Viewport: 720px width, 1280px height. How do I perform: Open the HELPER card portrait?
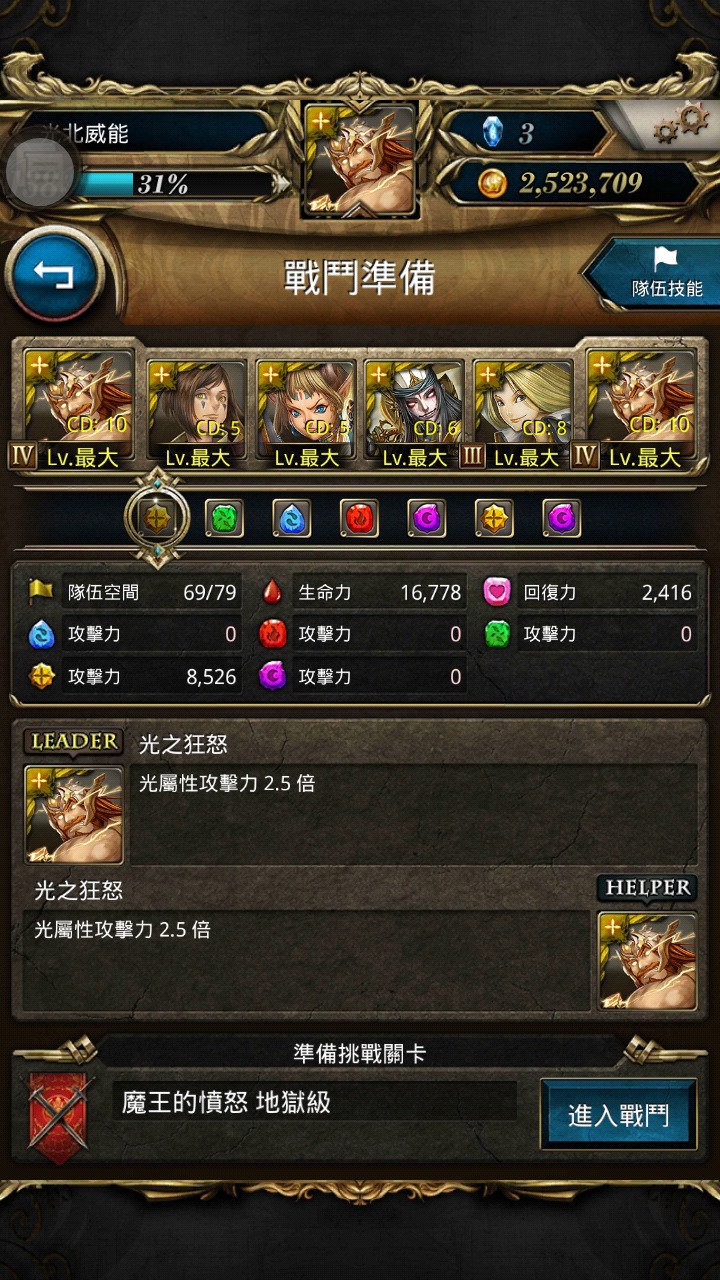[648, 961]
